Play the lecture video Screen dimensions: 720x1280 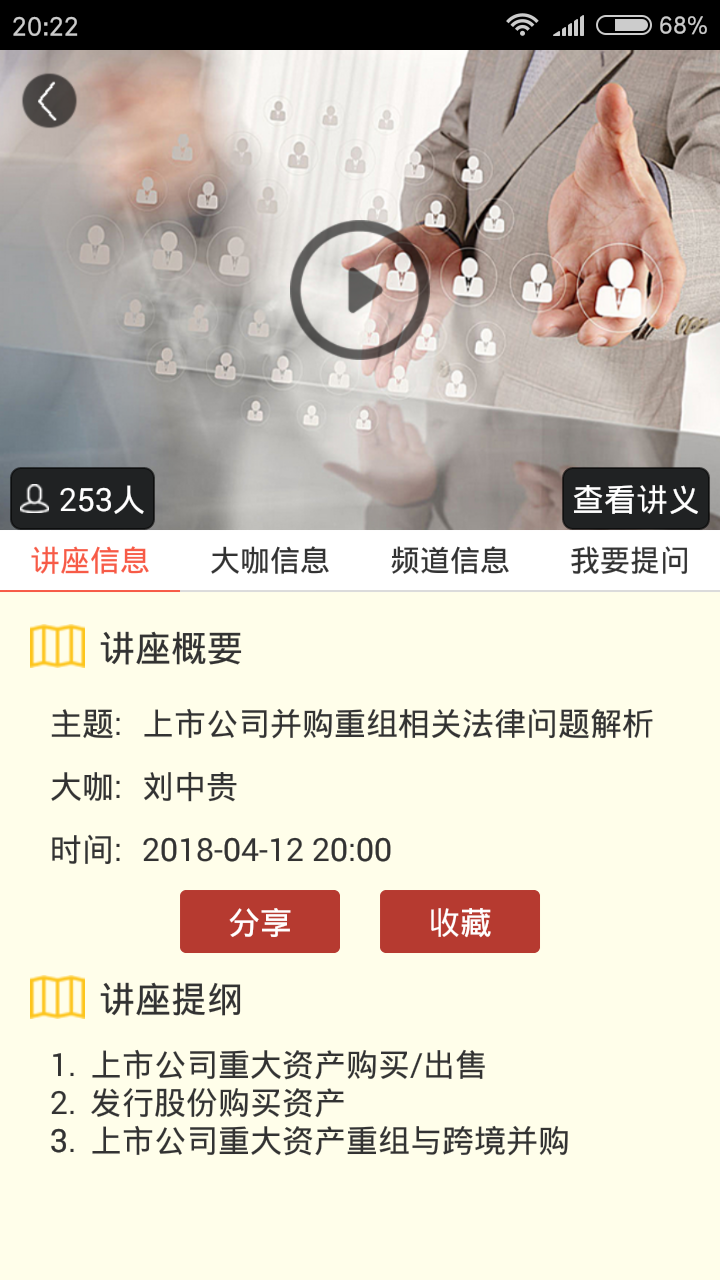pos(360,290)
